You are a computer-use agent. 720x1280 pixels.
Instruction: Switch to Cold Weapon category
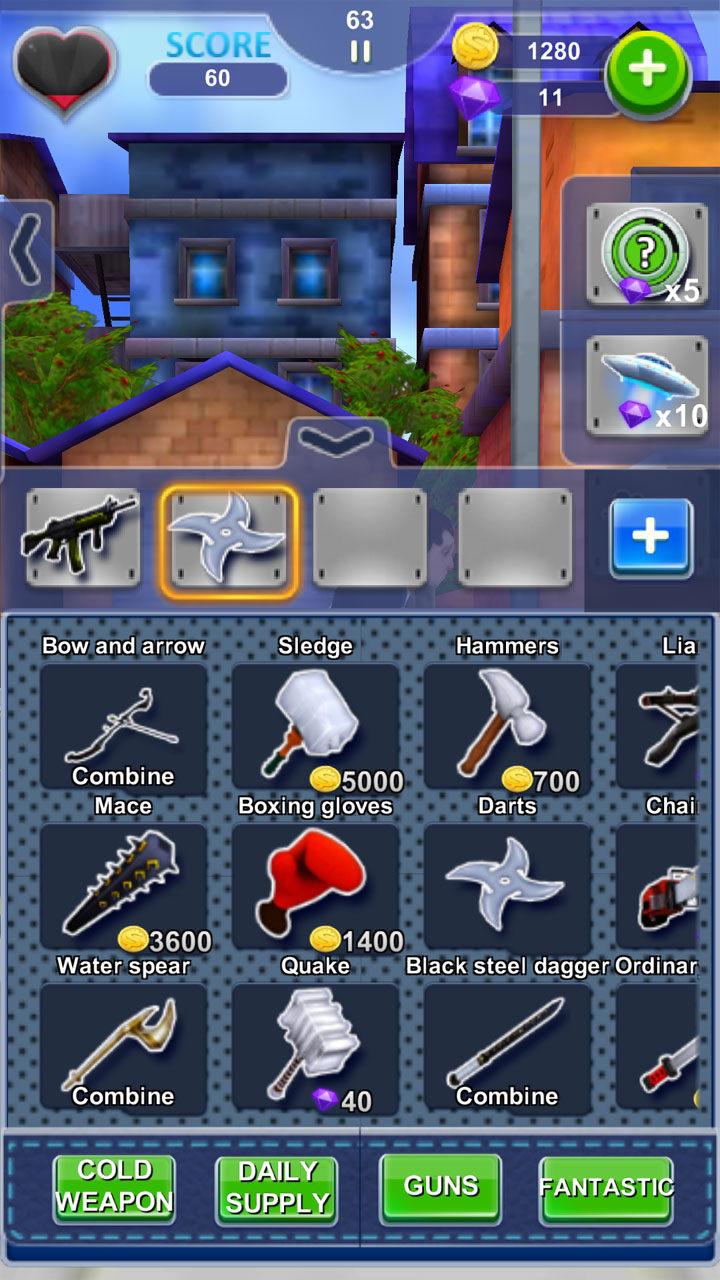pyautogui.click(x=114, y=1188)
